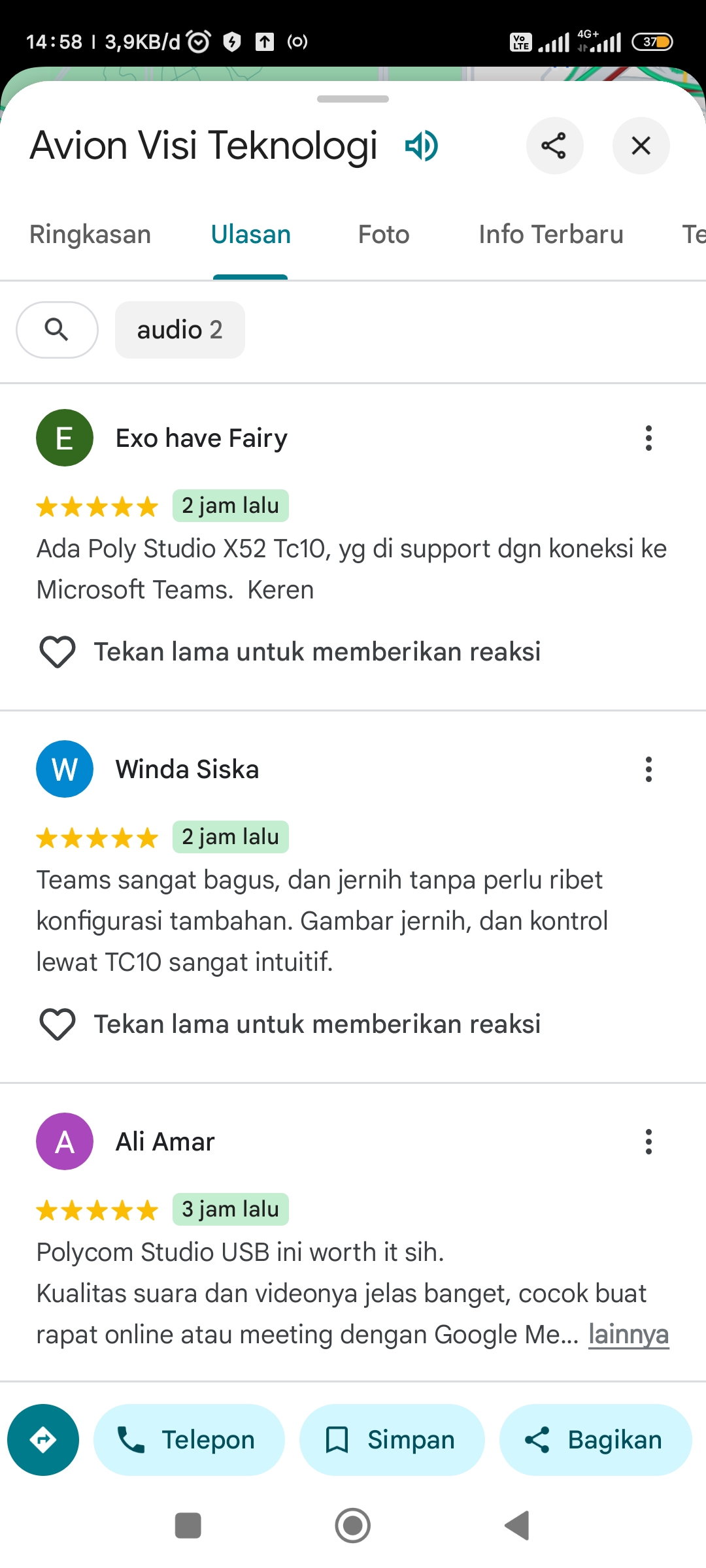Save the place with Simpan button
706x1568 pixels.
[392, 1439]
